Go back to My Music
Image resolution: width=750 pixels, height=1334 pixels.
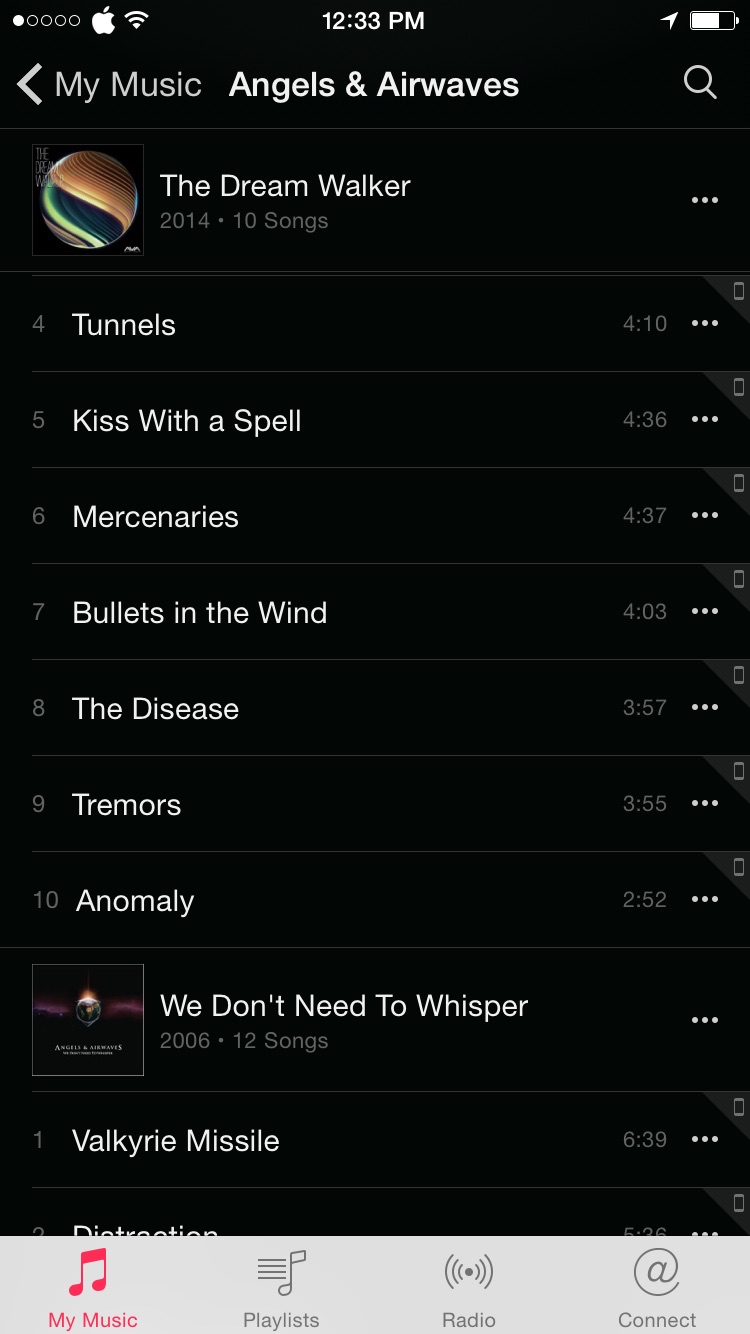110,85
